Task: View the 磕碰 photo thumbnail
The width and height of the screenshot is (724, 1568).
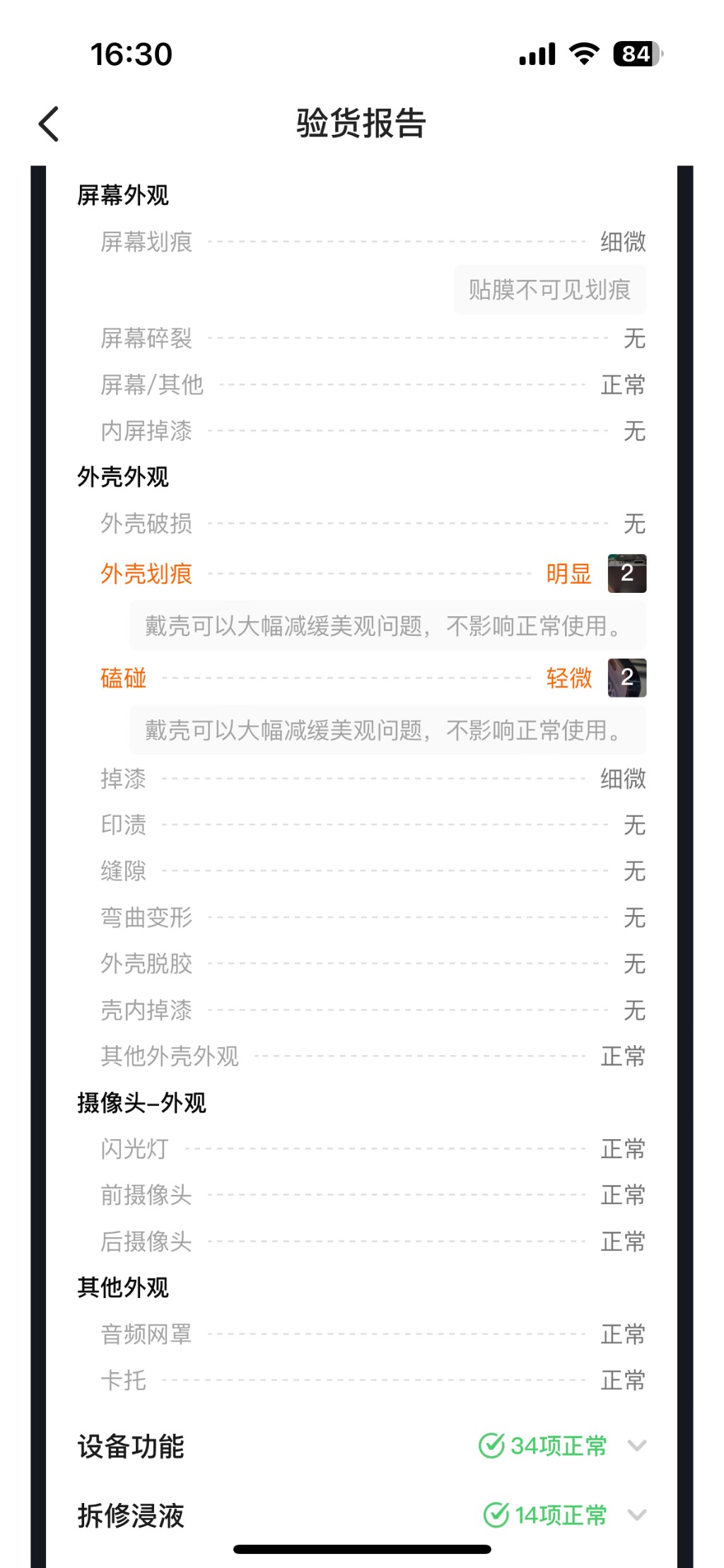Action: pos(626,678)
